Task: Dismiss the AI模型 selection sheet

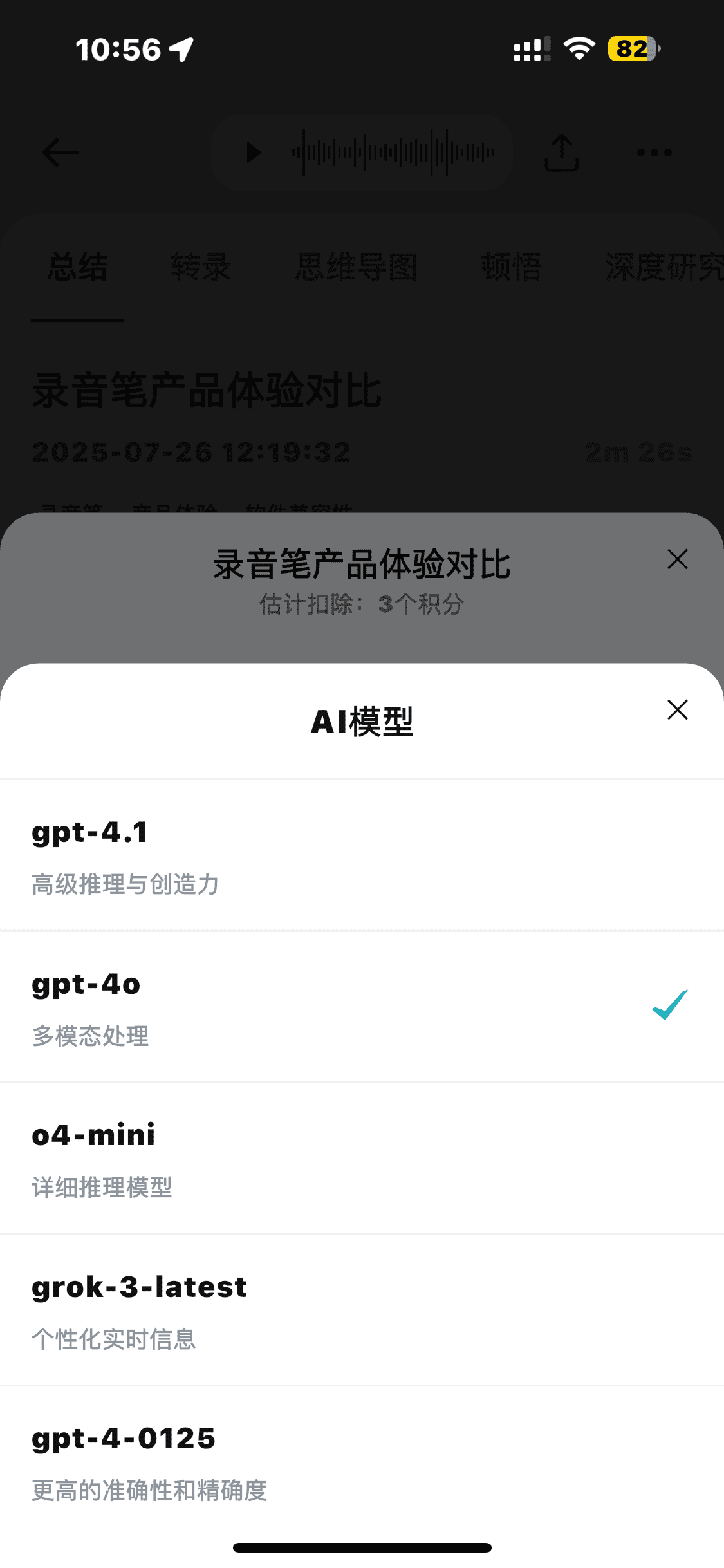Action: (677, 711)
